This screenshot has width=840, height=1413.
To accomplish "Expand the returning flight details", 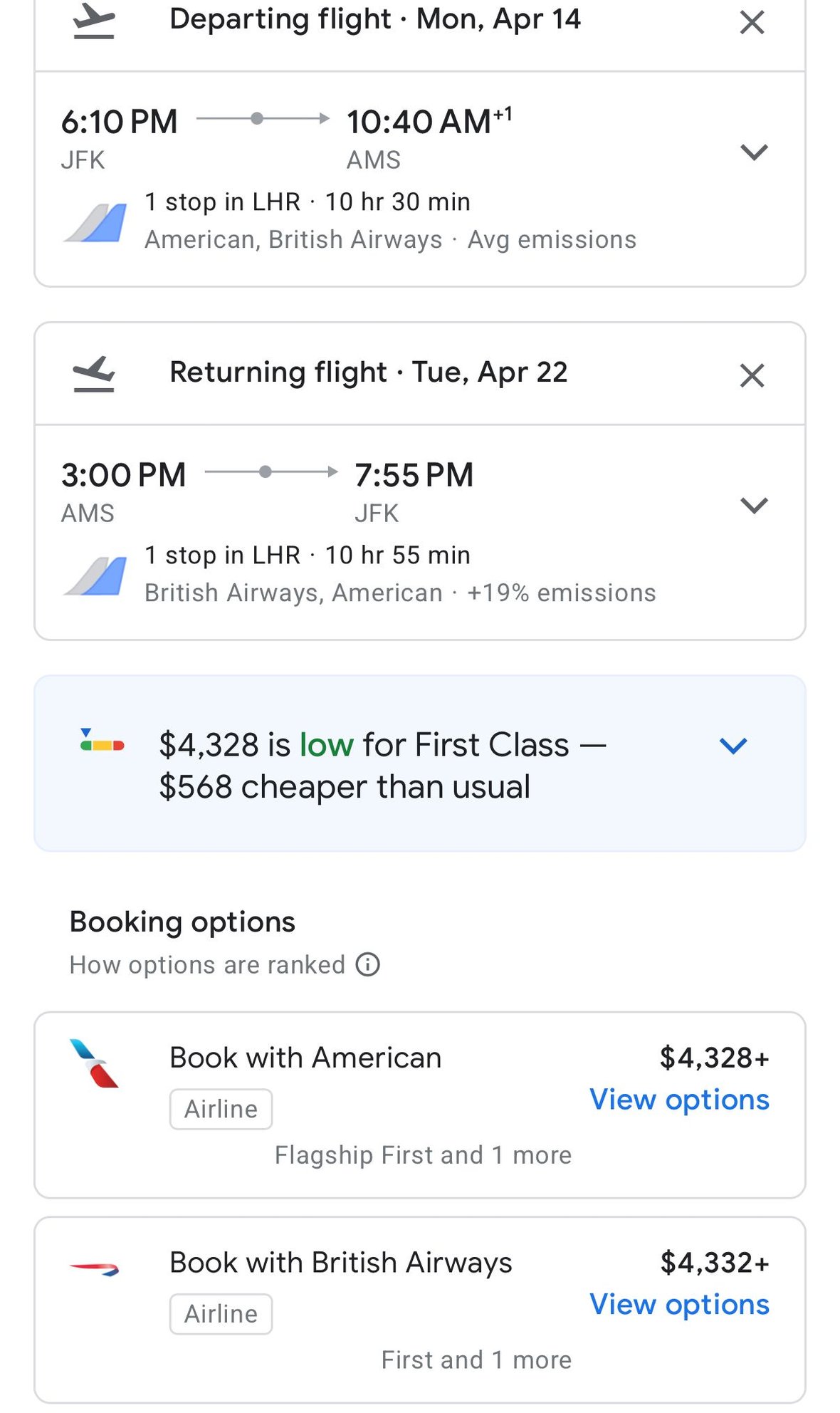I will pos(756,504).
